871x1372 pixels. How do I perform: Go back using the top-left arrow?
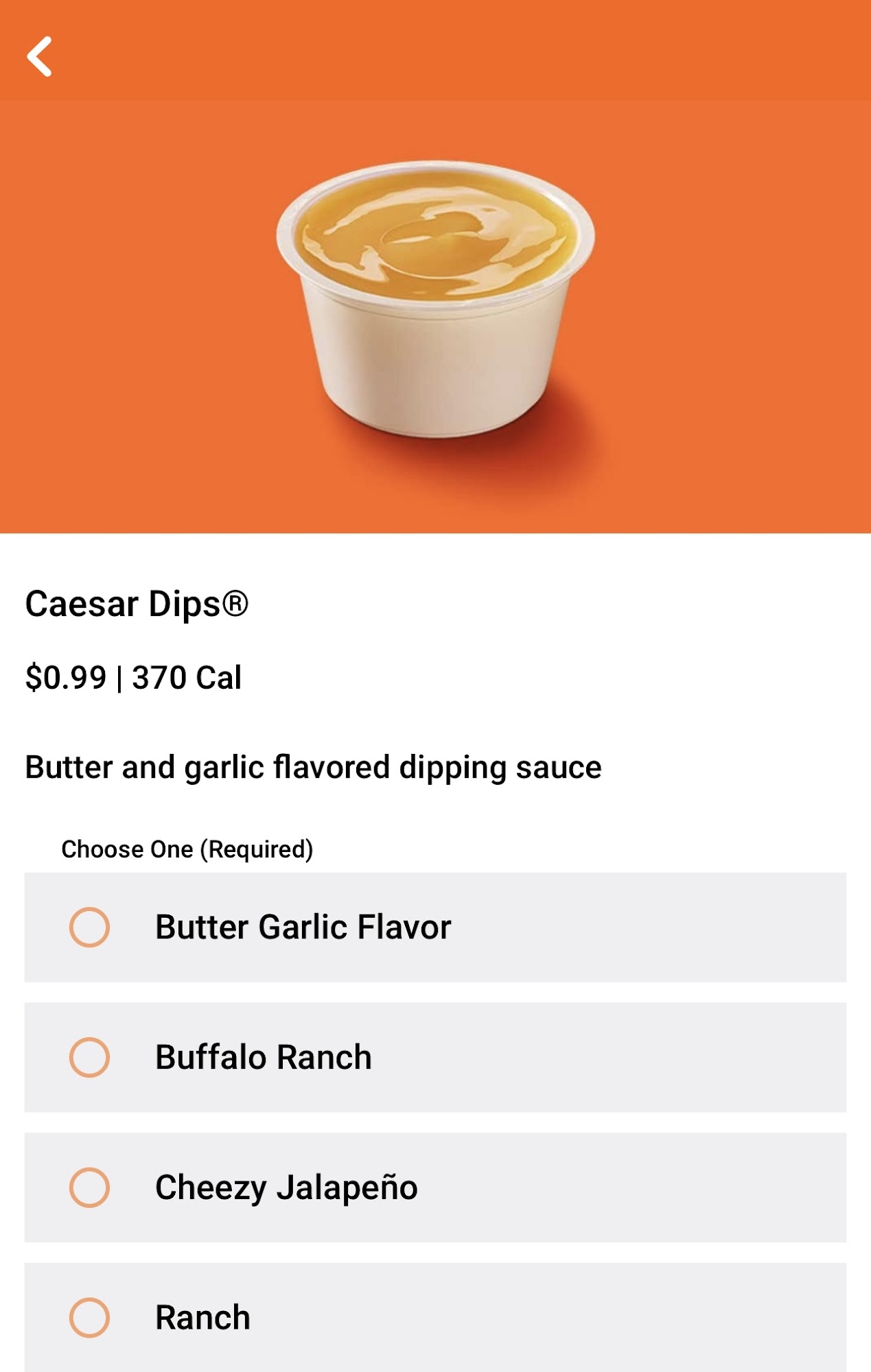pos(40,56)
